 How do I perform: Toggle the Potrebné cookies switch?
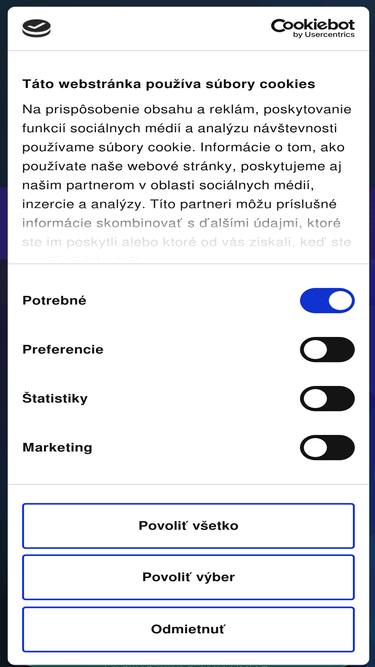click(x=327, y=301)
